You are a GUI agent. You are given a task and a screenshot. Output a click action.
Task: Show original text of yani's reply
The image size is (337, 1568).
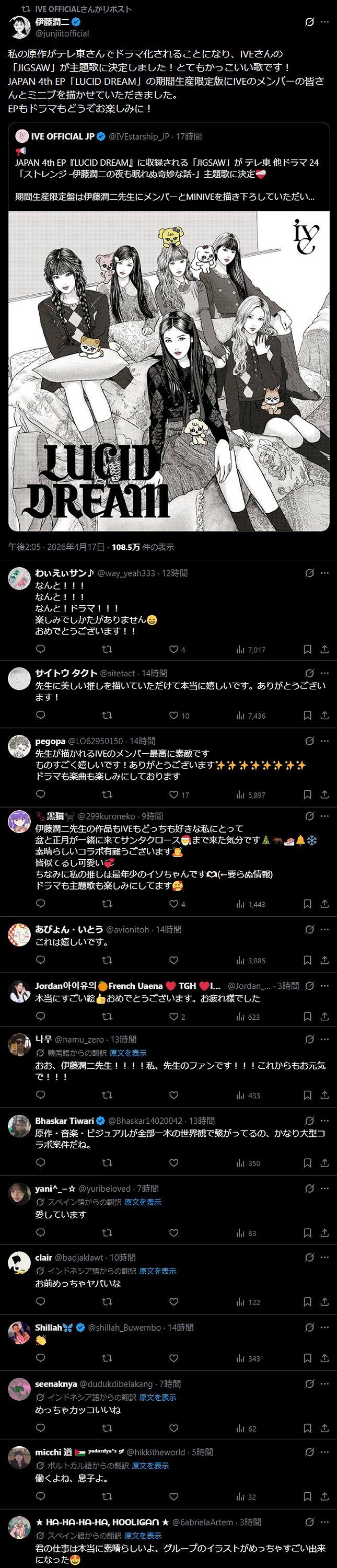[143, 1202]
